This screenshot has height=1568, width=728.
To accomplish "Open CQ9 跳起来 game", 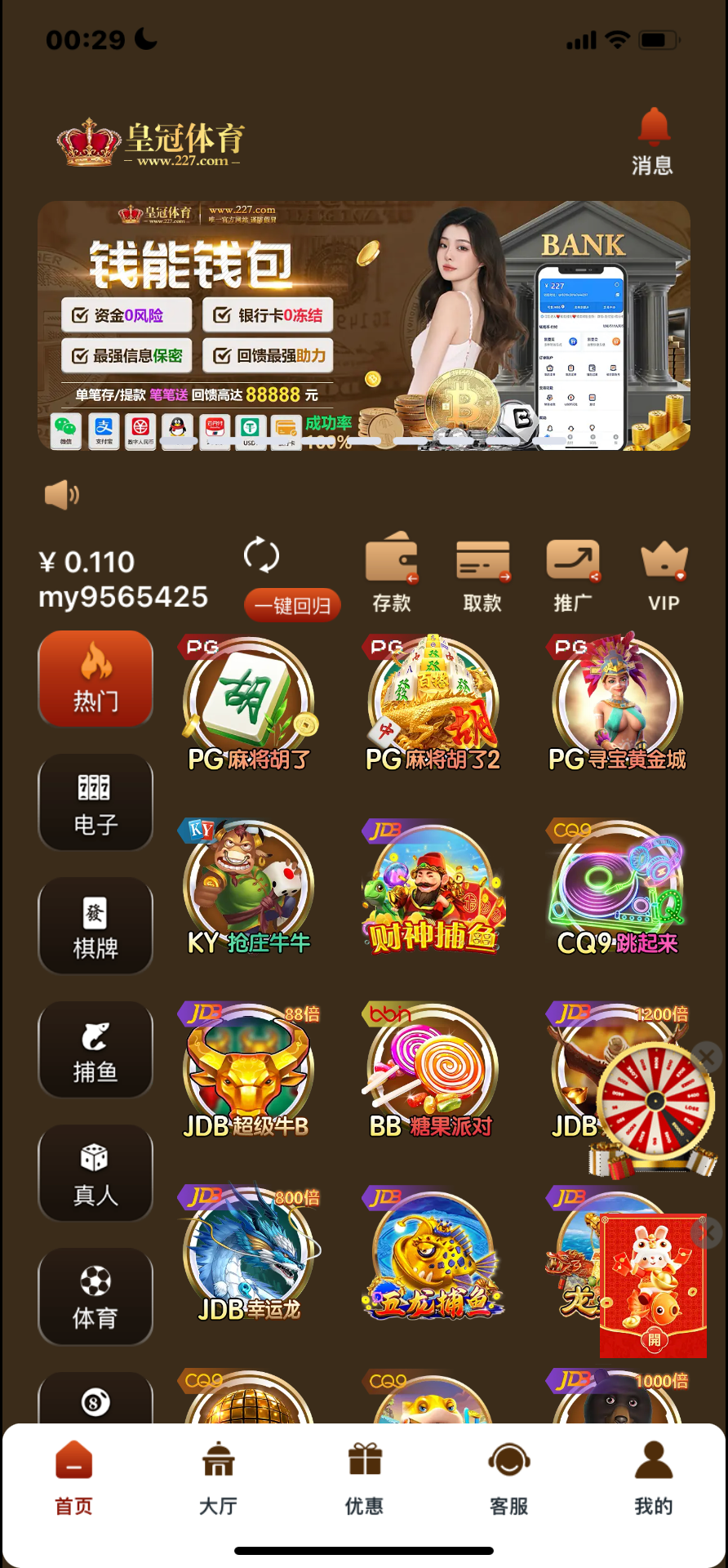I will 617,888.
